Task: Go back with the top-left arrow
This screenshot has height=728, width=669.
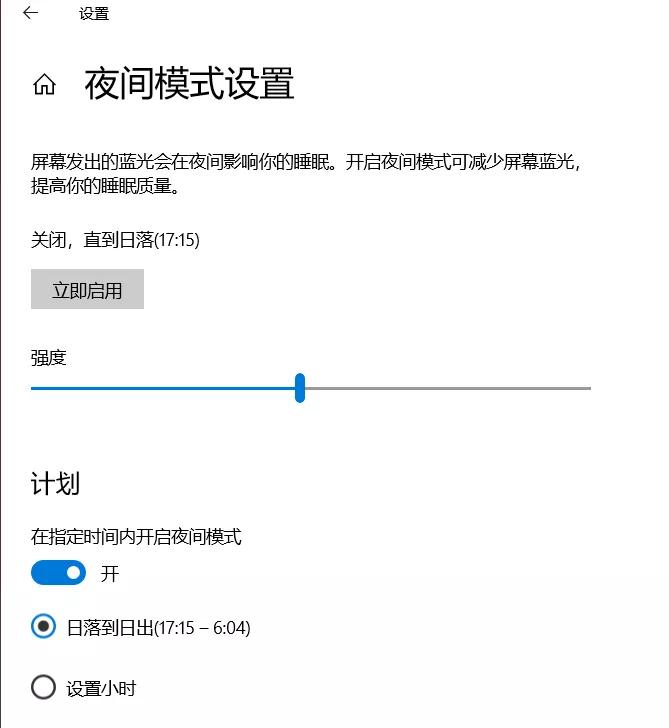Action: [30, 13]
